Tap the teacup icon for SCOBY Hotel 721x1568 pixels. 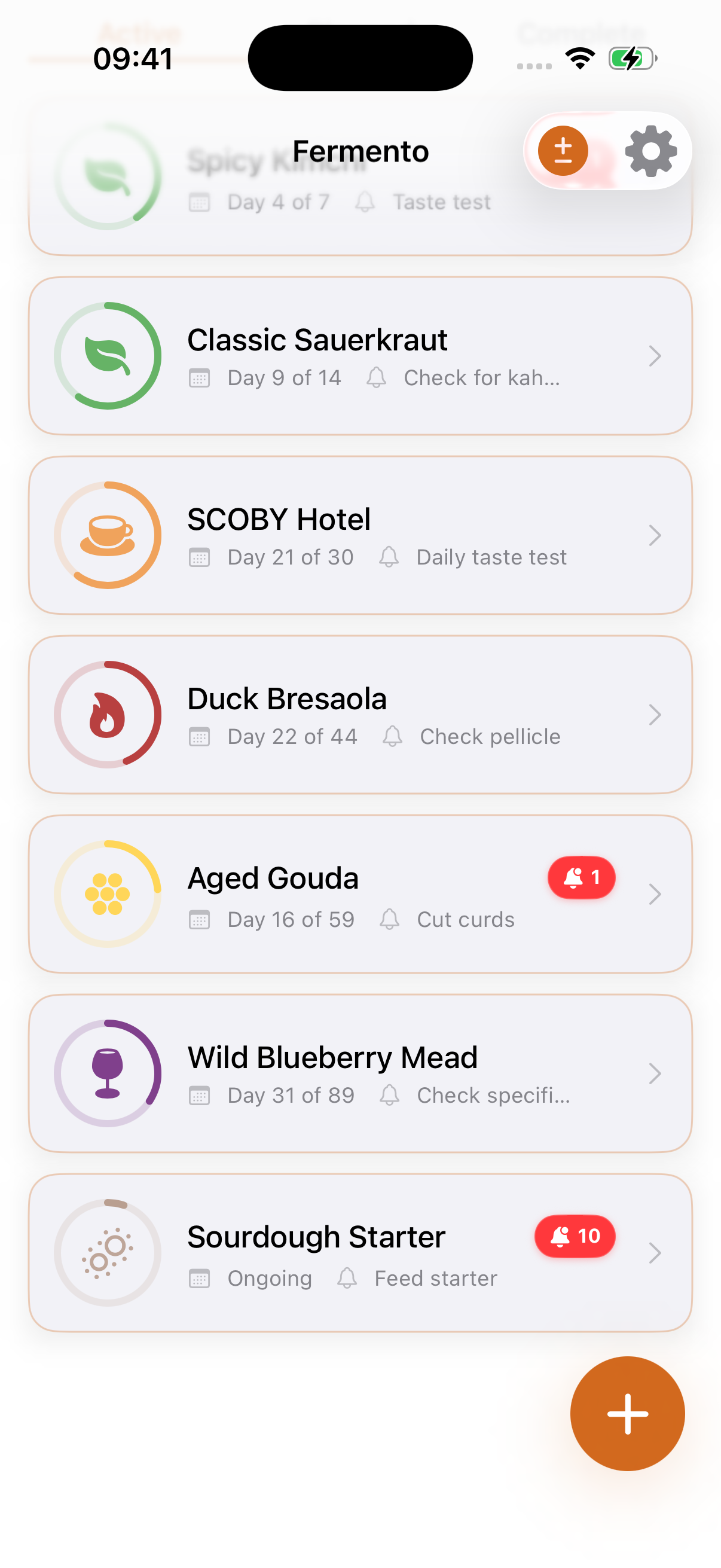(x=107, y=535)
